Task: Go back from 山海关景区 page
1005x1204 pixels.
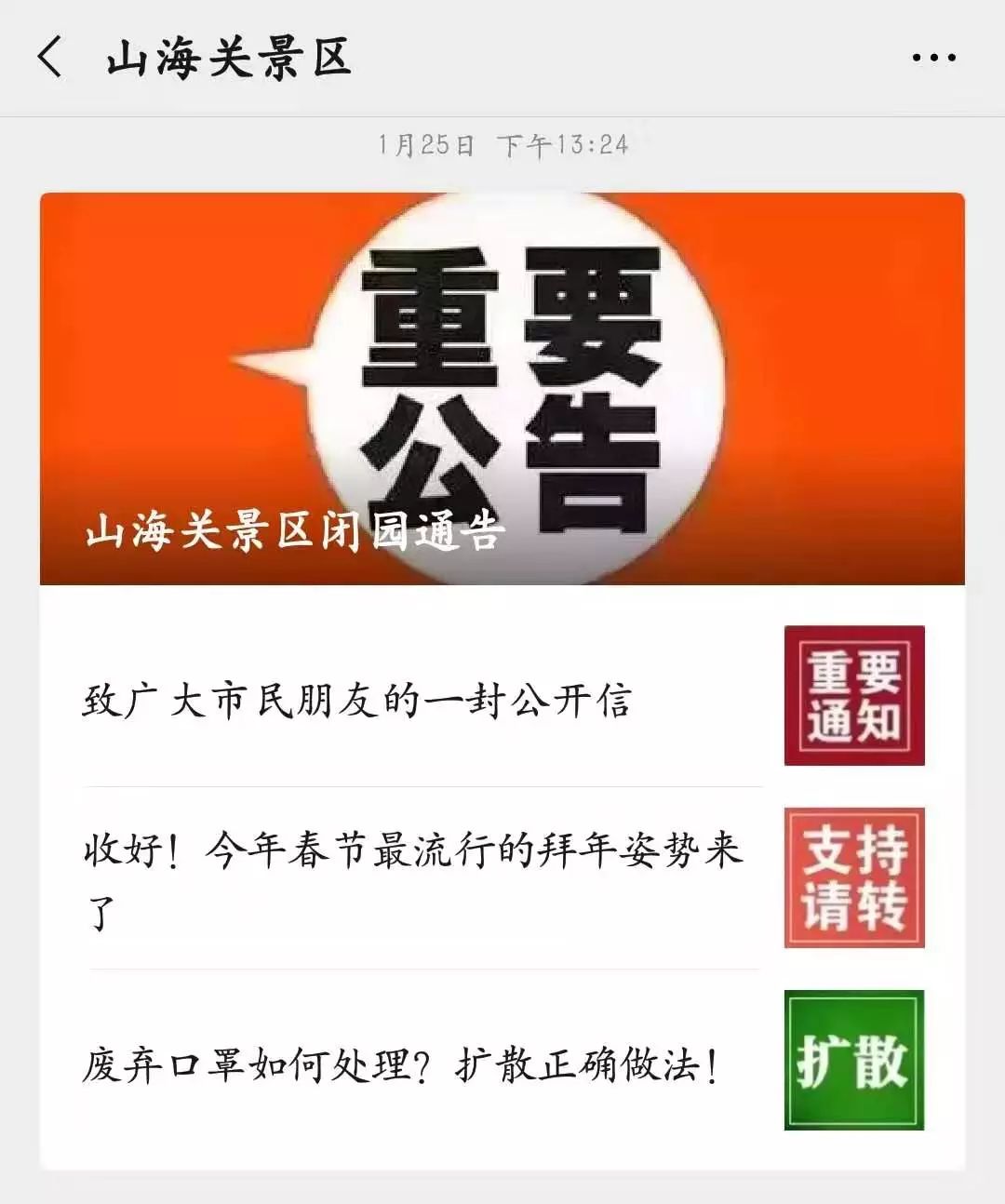Action: point(51,57)
